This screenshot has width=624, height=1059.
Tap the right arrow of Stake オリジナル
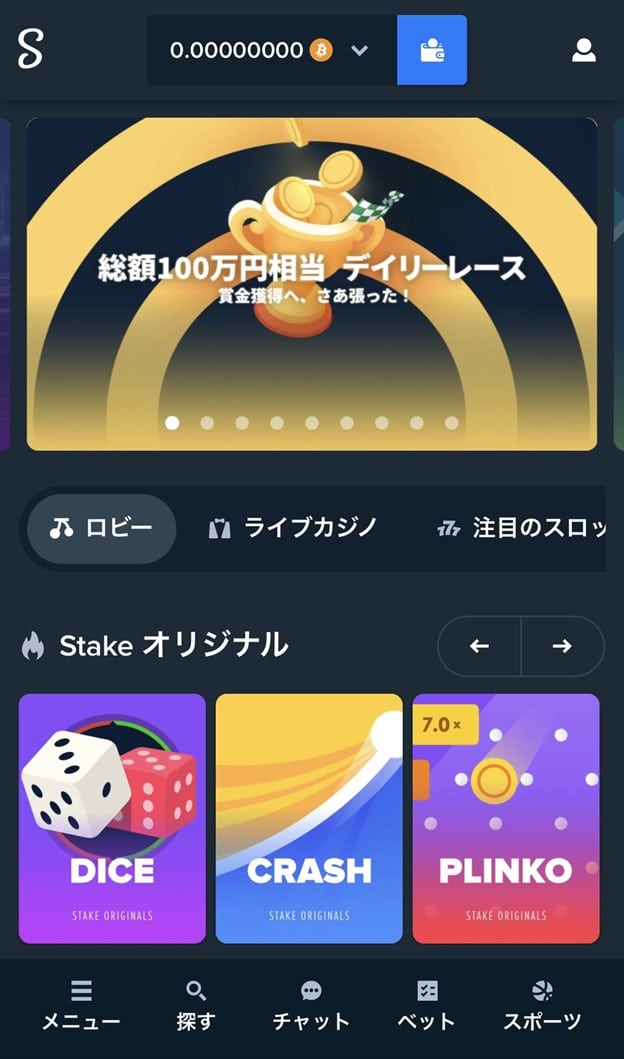562,646
